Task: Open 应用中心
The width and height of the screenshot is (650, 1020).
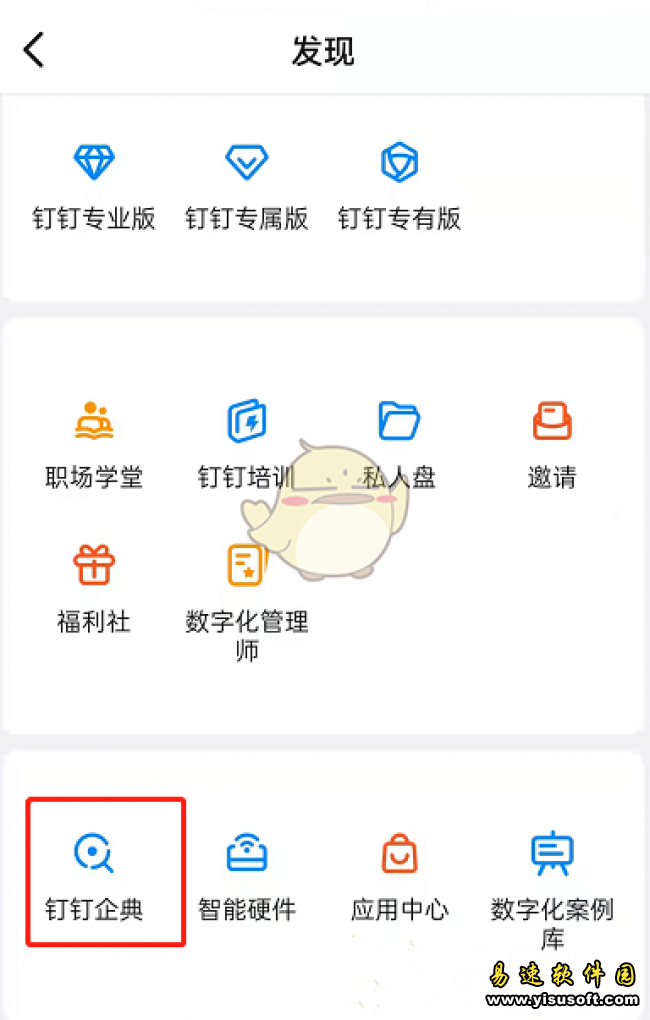Action: click(399, 875)
